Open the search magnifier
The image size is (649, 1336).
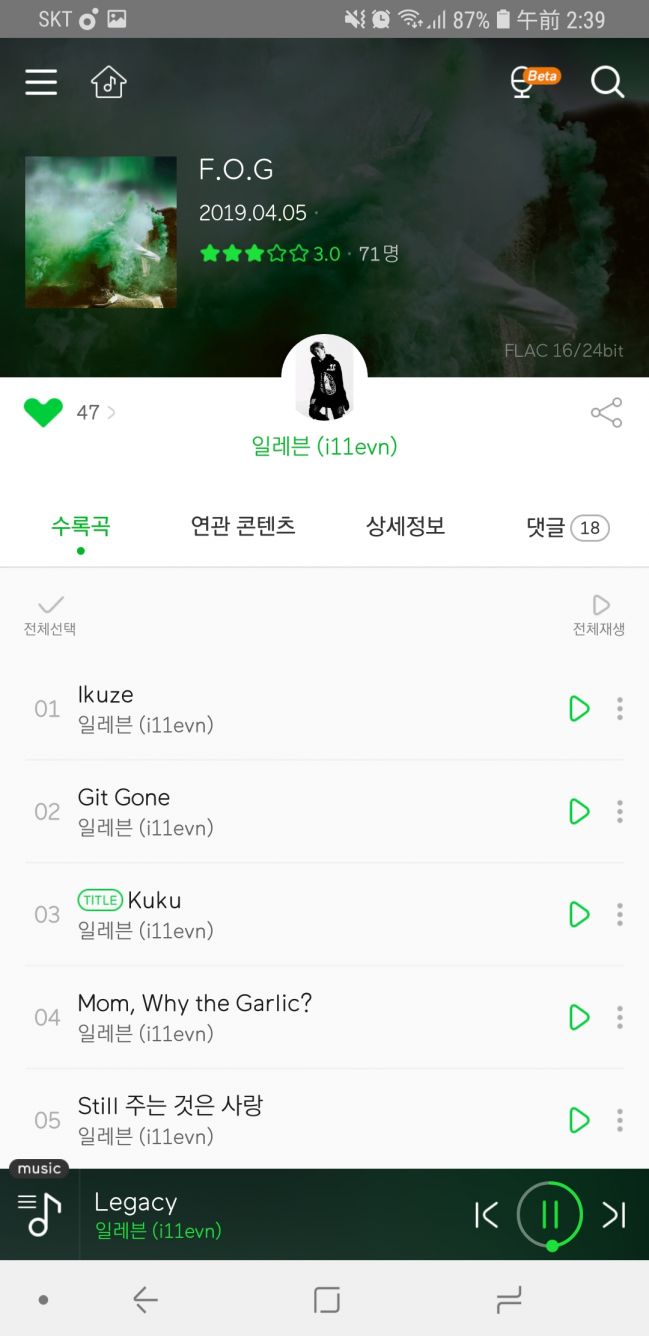[x=607, y=82]
